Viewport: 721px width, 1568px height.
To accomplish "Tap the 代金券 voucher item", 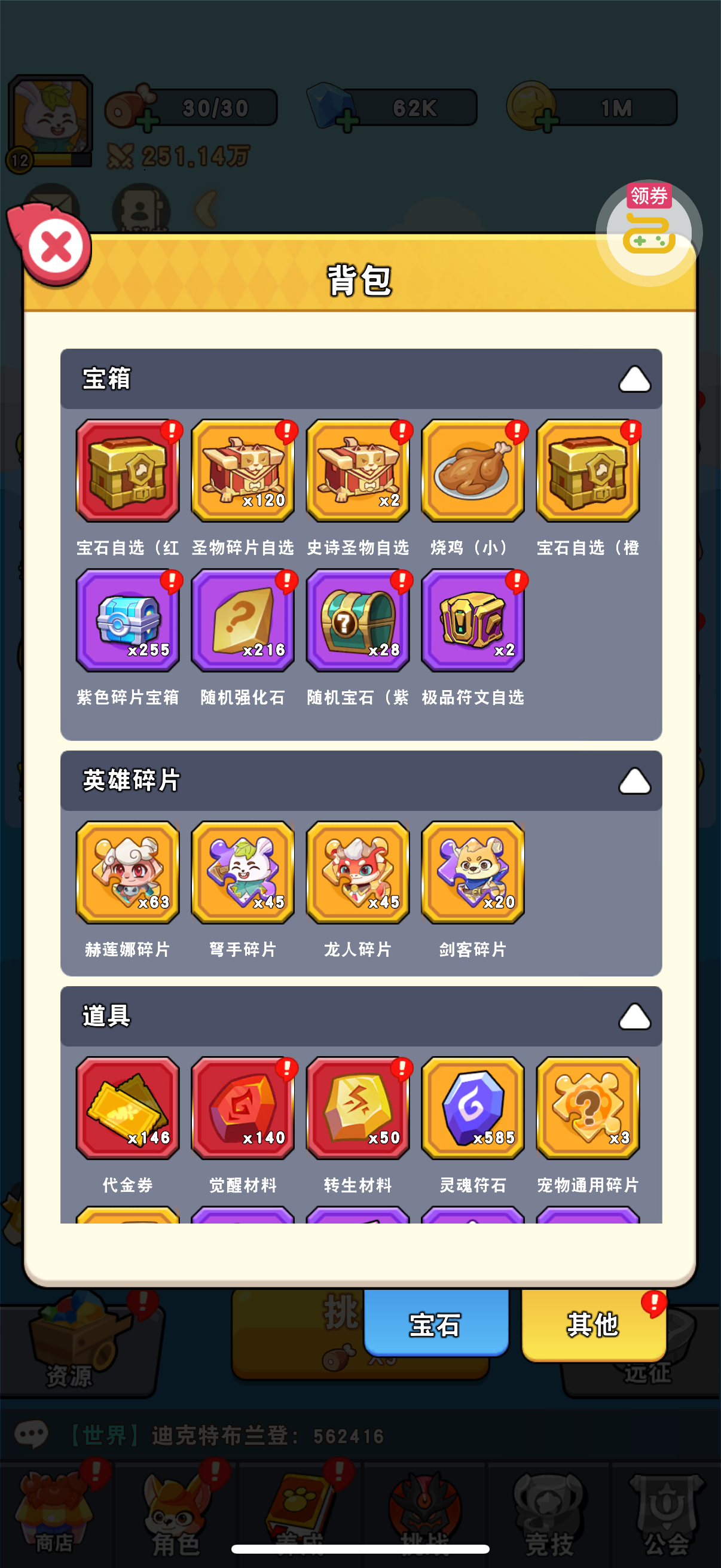I will (127, 1108).
